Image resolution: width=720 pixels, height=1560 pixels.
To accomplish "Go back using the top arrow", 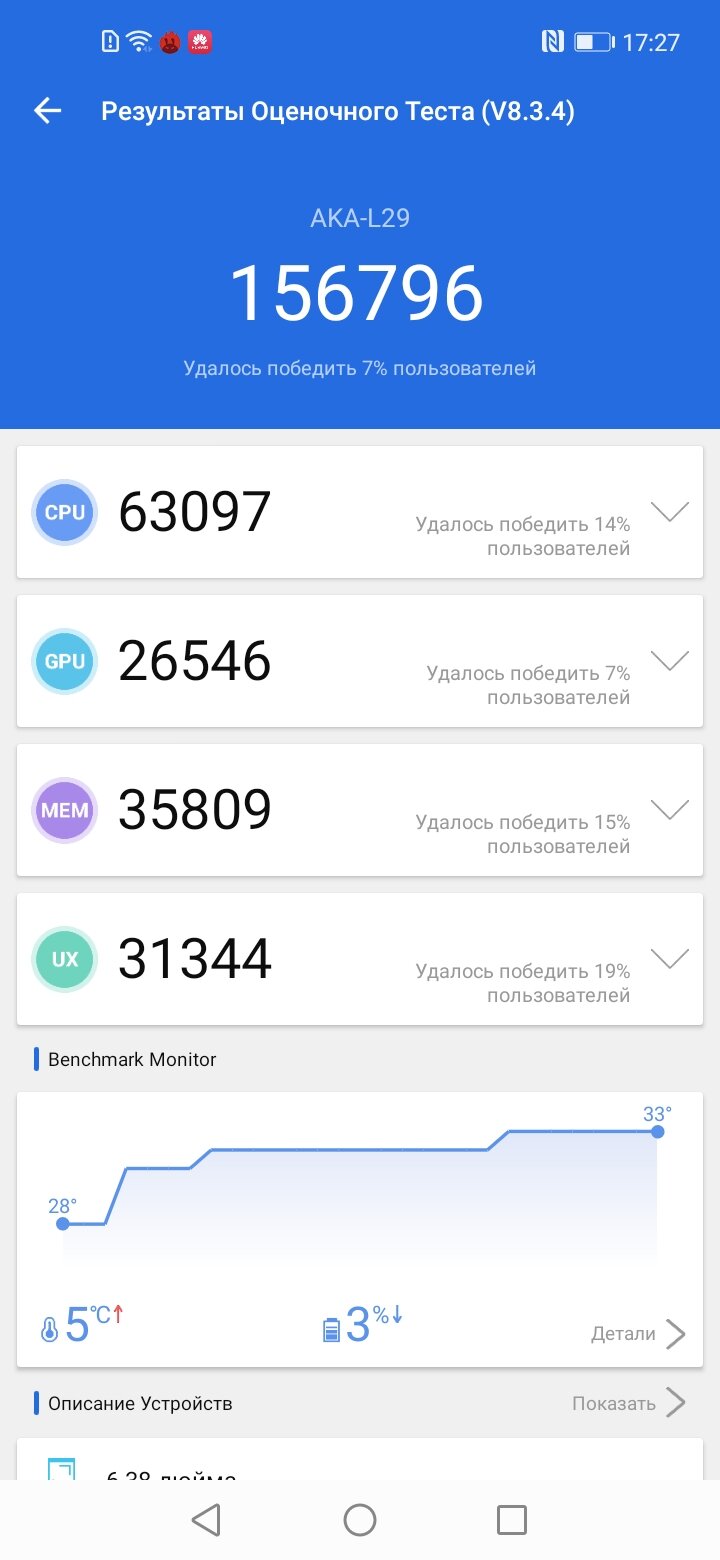I will pyautogui.click(x=48, y=111).
